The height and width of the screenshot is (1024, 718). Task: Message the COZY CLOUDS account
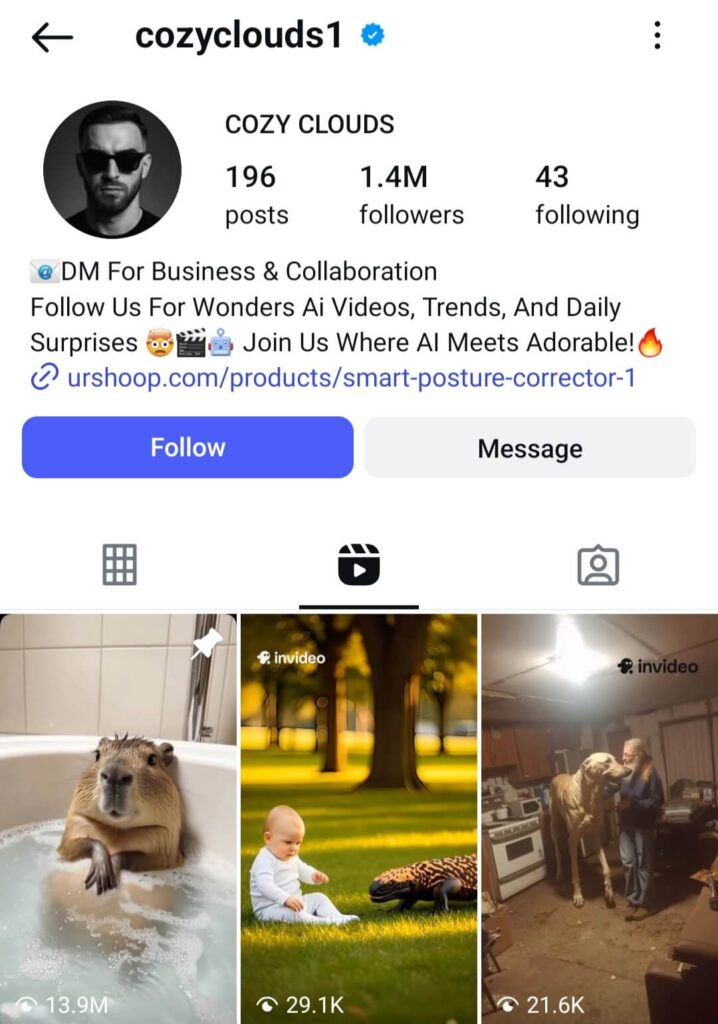pos(529,448)
